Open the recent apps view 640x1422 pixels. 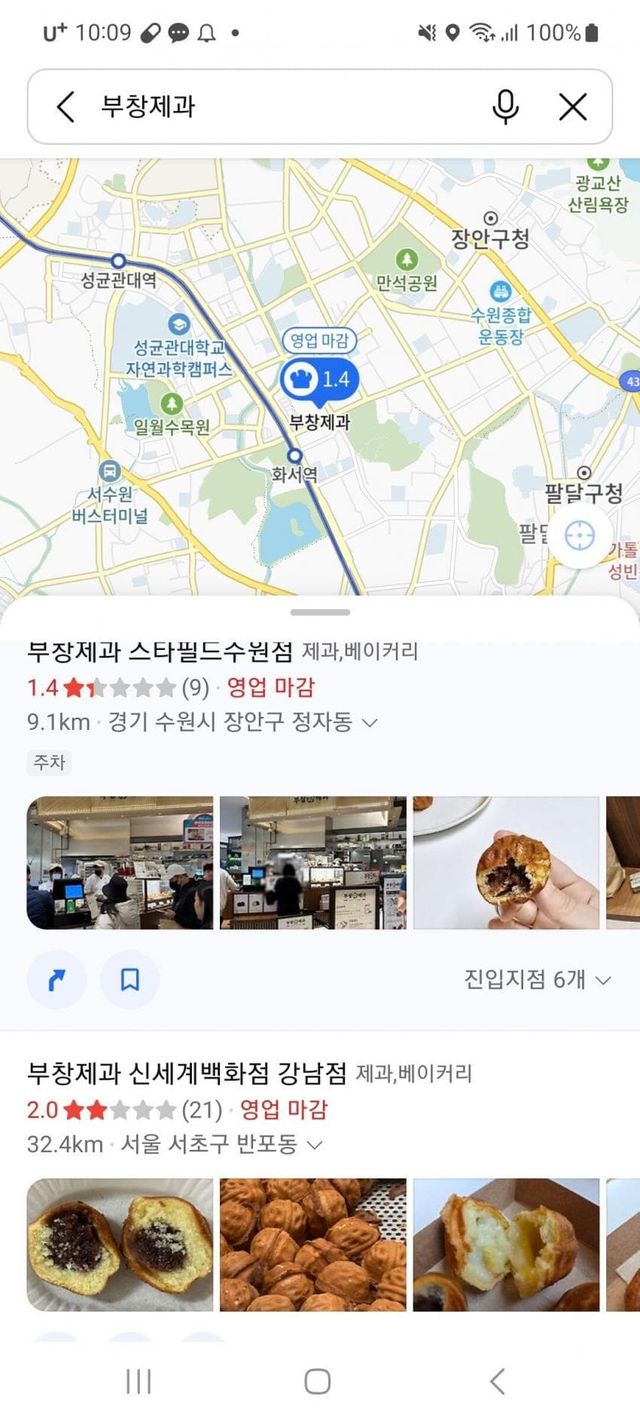[138, 1381]
